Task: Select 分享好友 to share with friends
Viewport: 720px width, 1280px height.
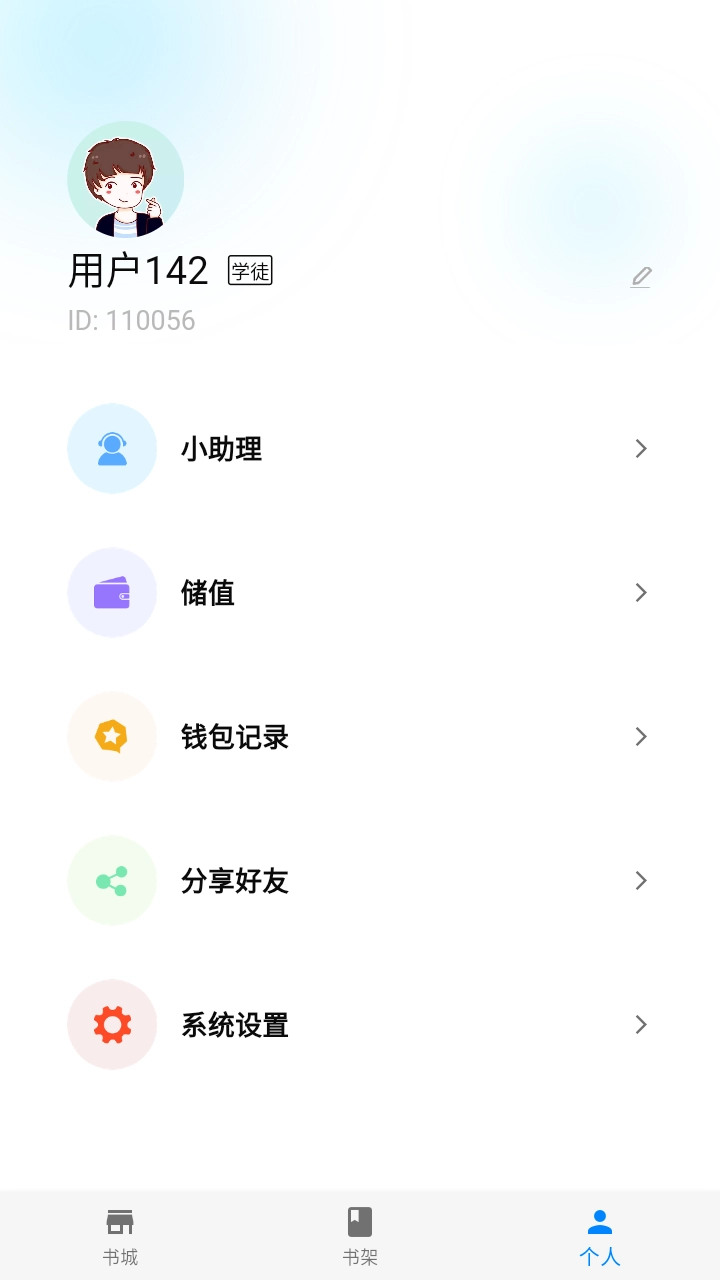Action: click(x=360, y=881)
